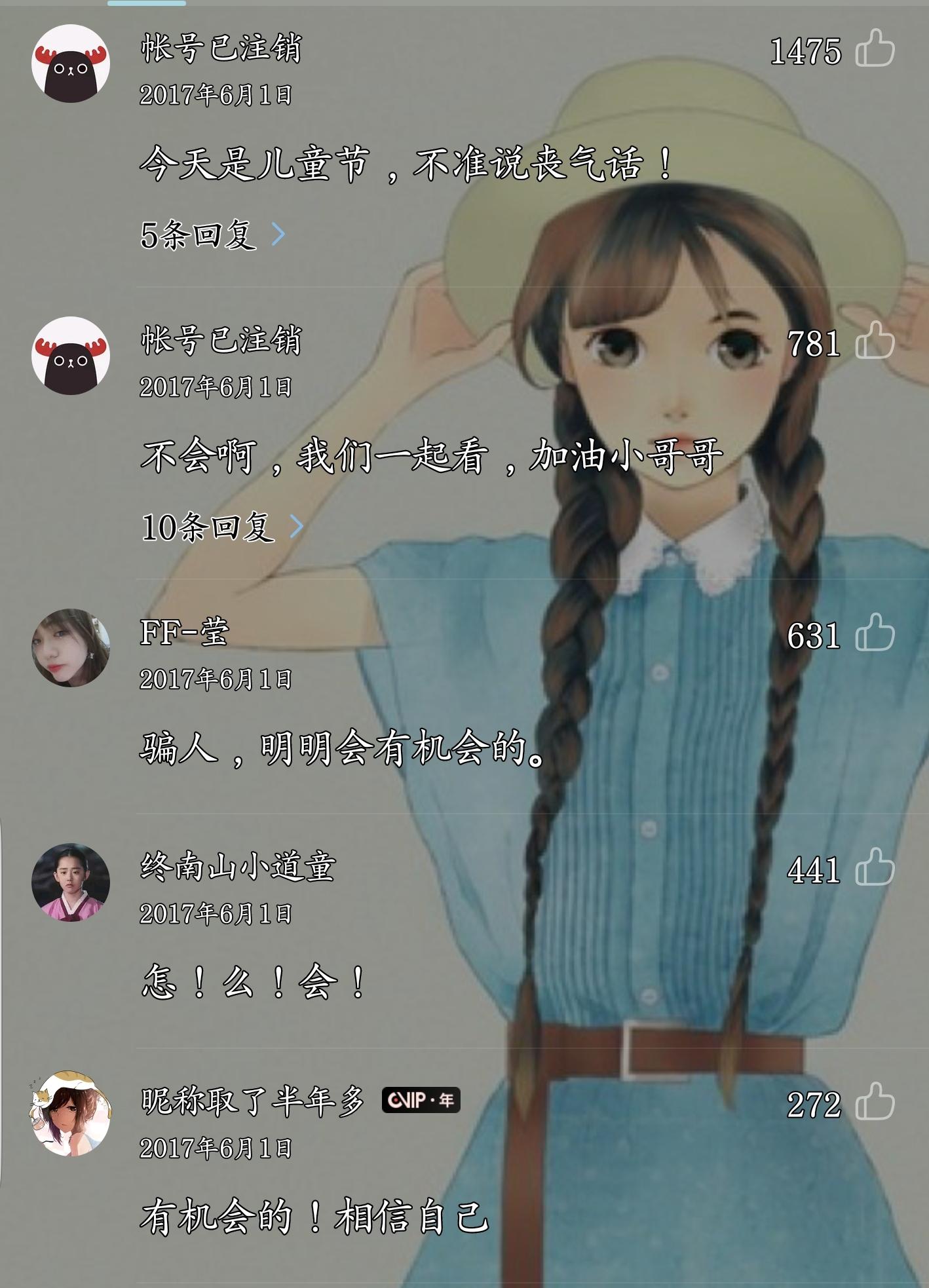Like the comment with 781 likes
This screenshot has width=929, height=1288.
coord(875,341)
